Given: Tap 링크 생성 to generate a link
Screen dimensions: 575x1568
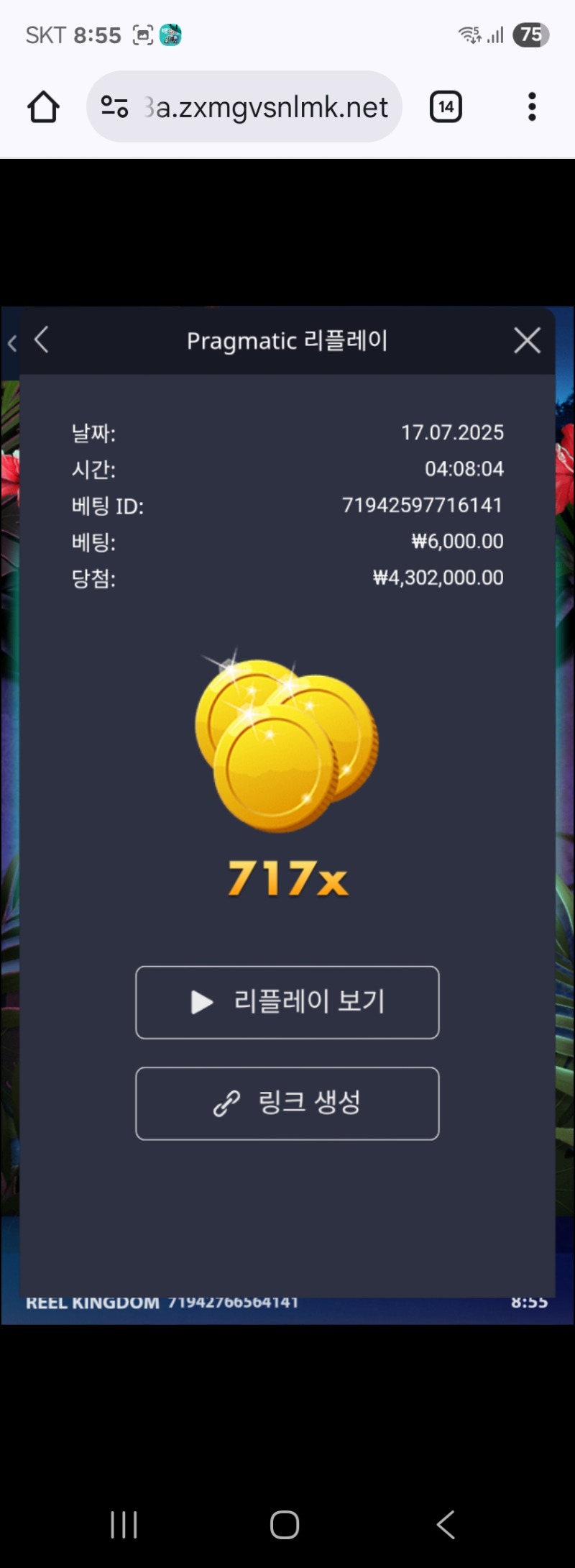Looking at the screenshot, I should tap(287, 1103).
